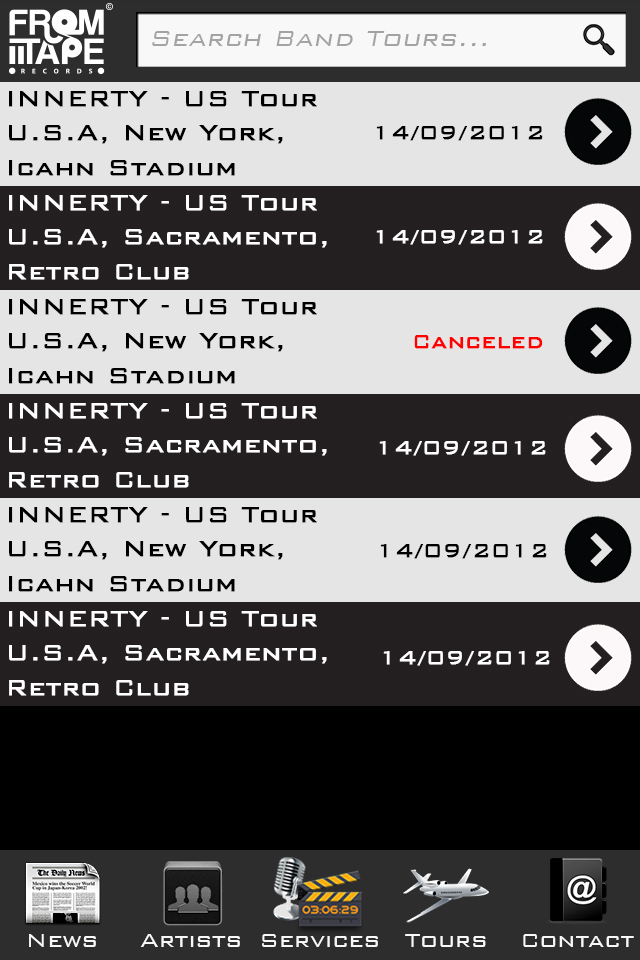Switch to the News tab
640x960 pixels.
tap(62, 904)
